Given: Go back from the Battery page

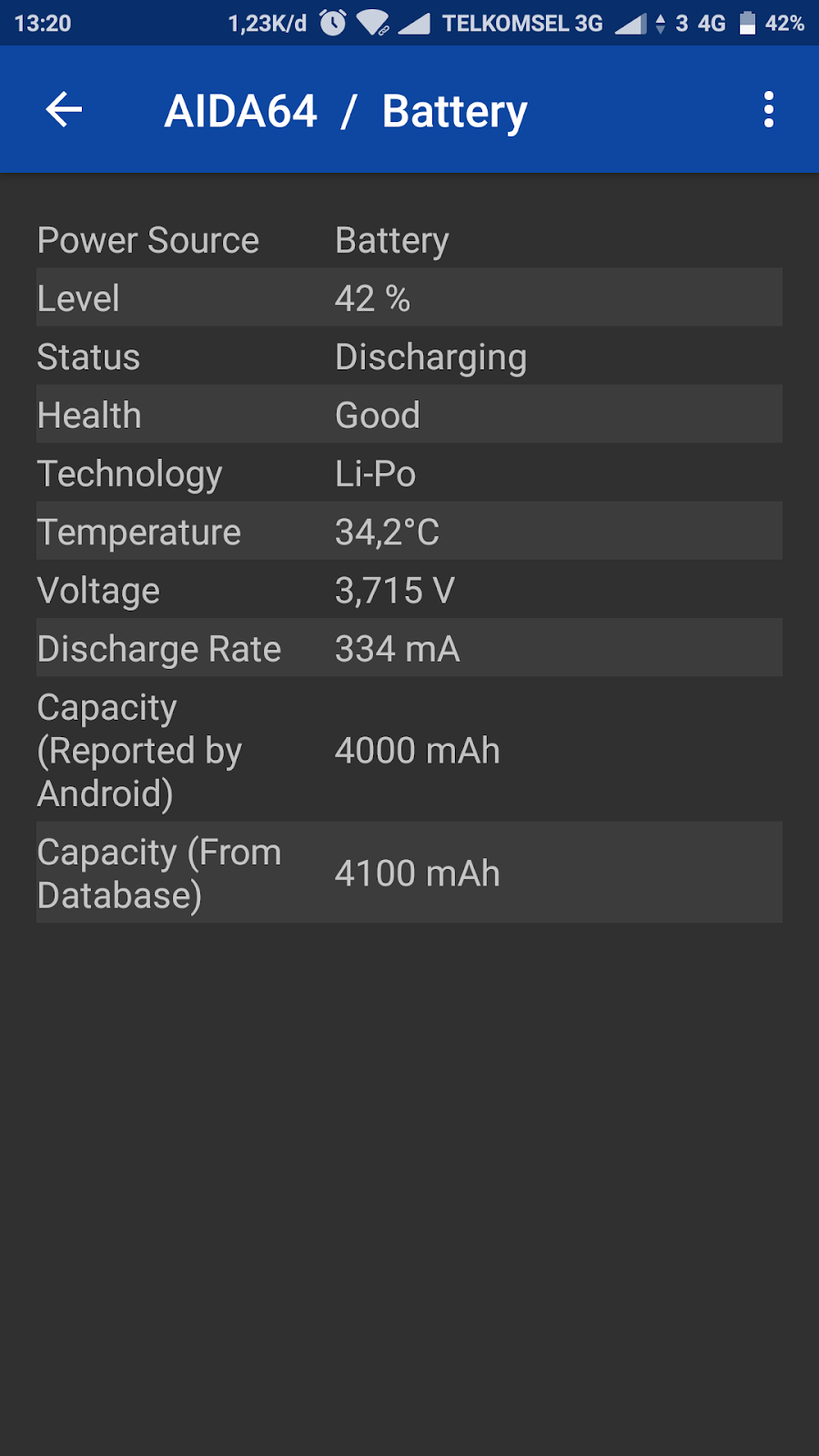Looking at the screenshot, I should pos(64,110).
